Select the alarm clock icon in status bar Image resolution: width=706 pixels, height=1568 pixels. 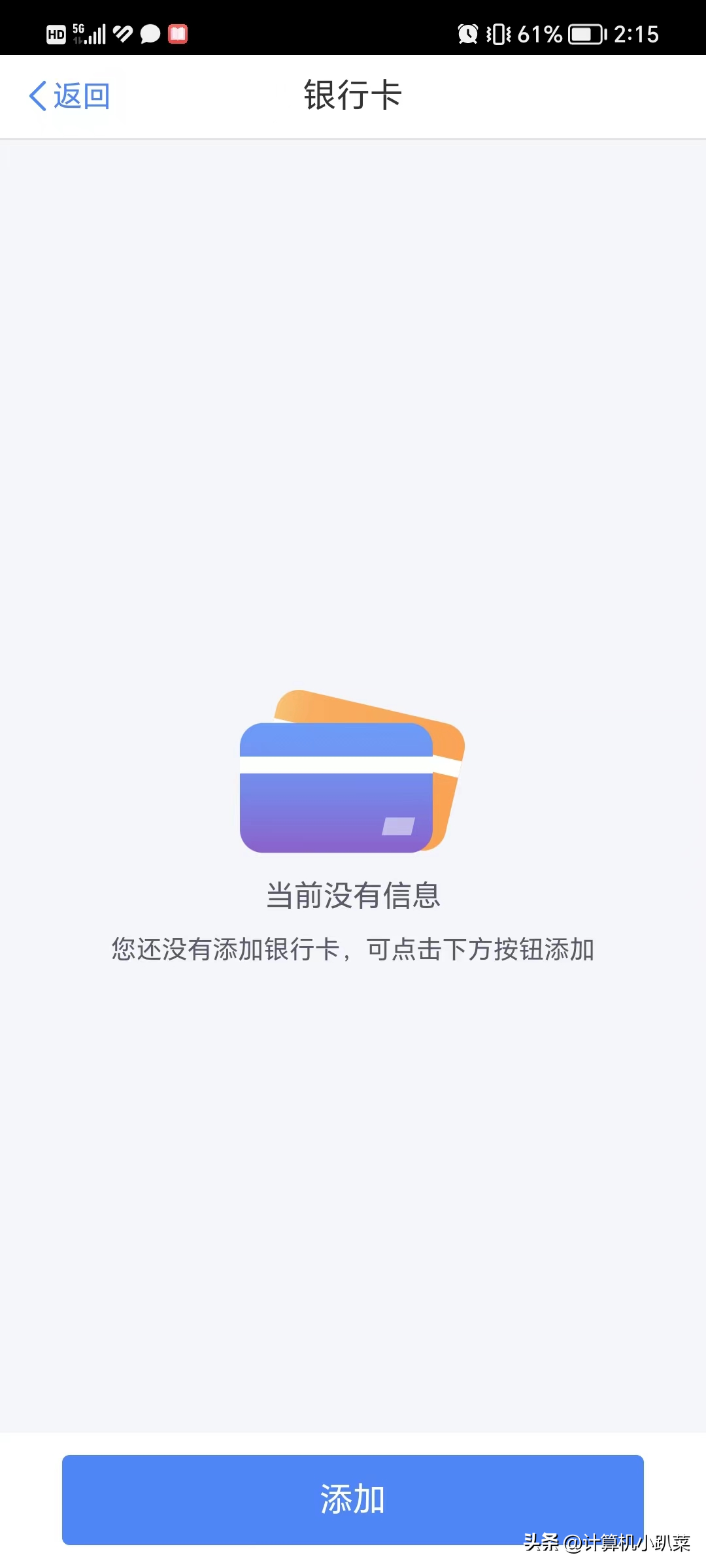(469, 33)
